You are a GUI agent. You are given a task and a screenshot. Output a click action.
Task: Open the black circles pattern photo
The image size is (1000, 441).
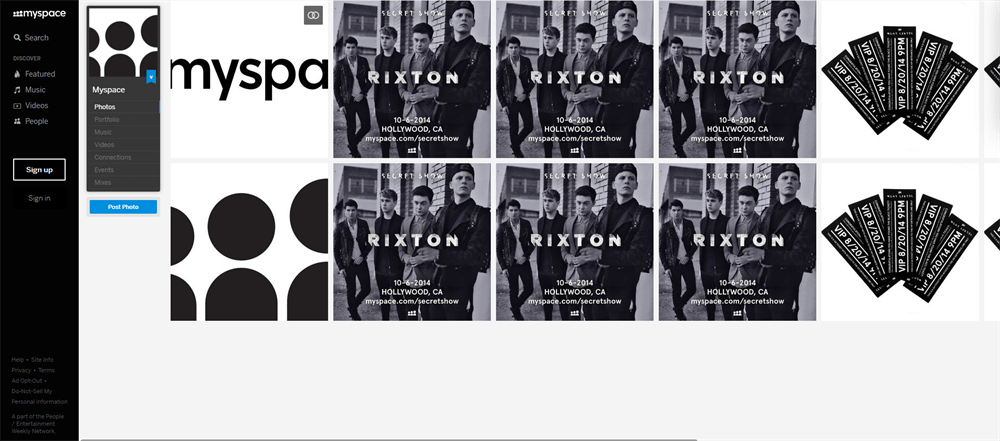[x=249, y=242]
